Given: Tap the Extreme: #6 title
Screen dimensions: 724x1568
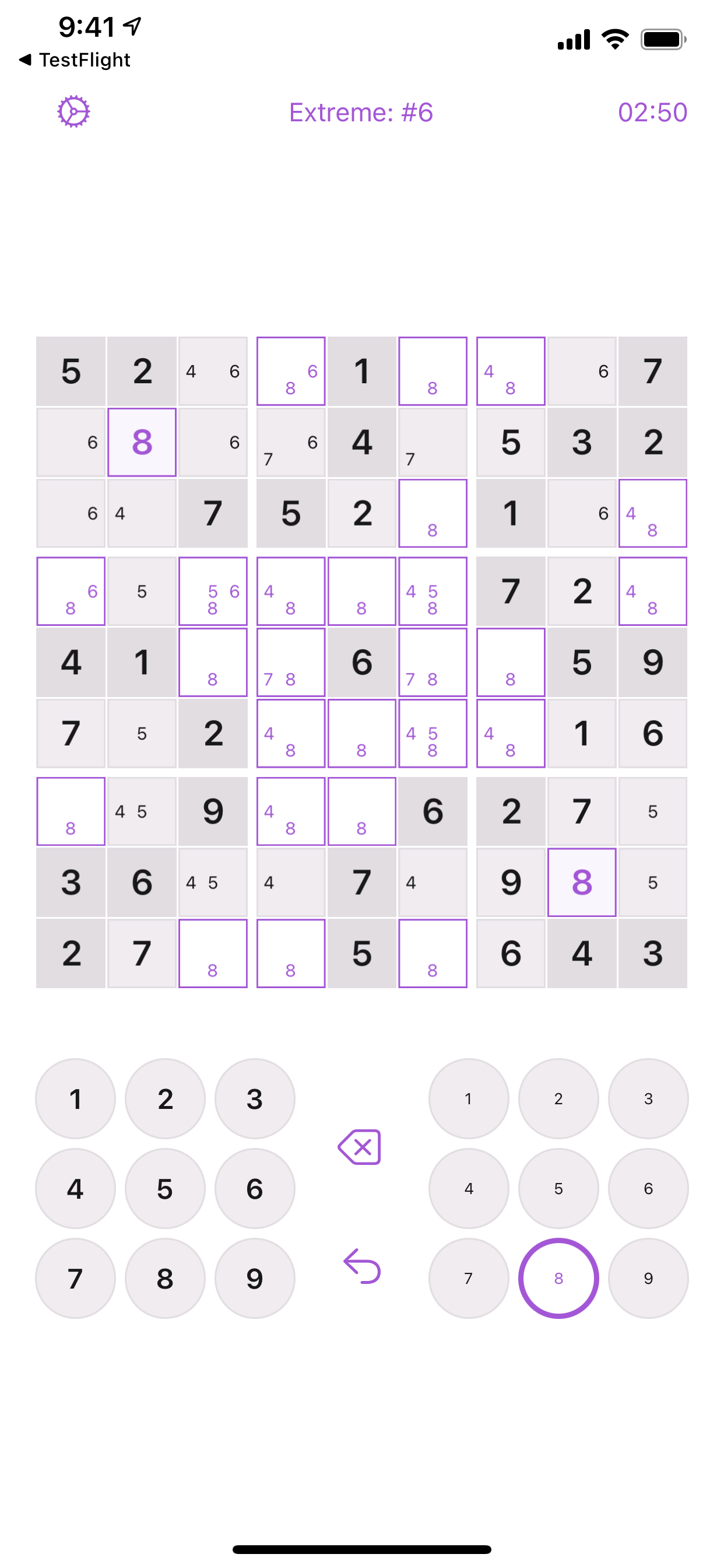Looking at the screenshot, I should point(361,112).
